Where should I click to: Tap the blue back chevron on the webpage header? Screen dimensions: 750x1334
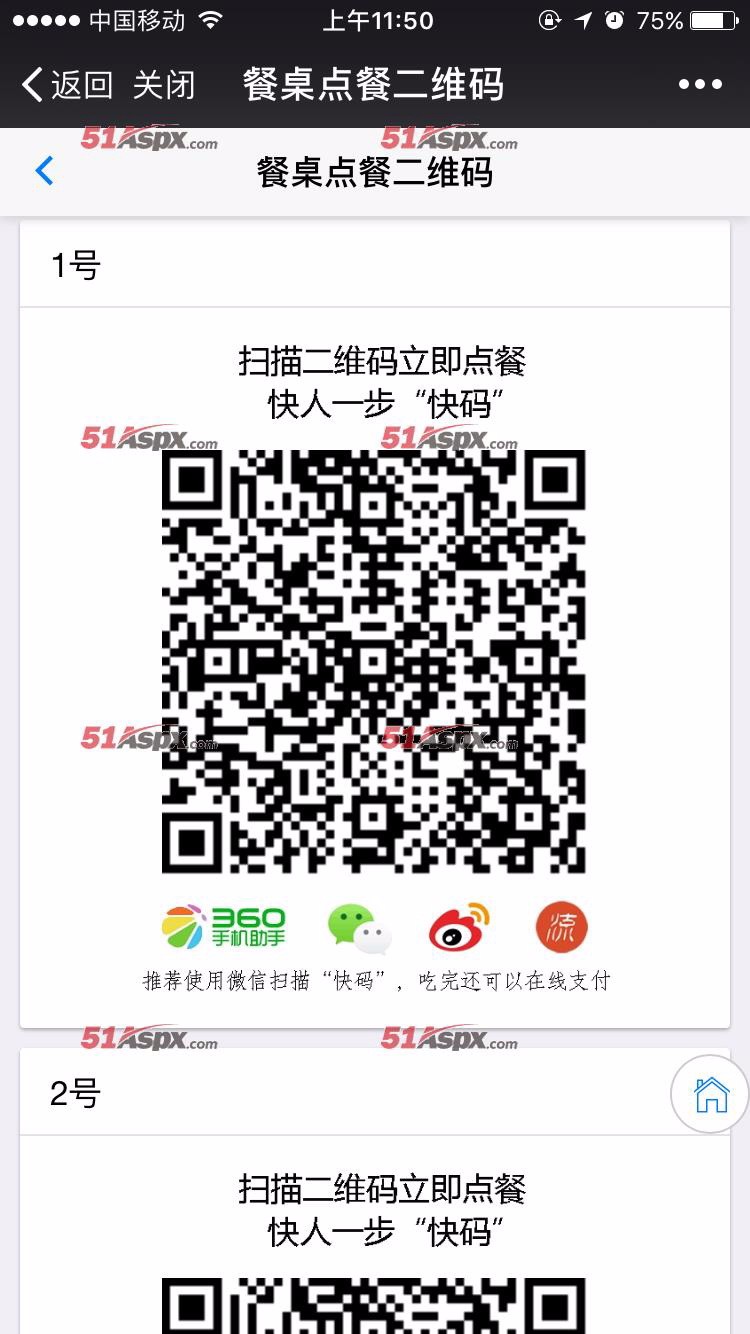pyautogui.click(x=42, y=171)
